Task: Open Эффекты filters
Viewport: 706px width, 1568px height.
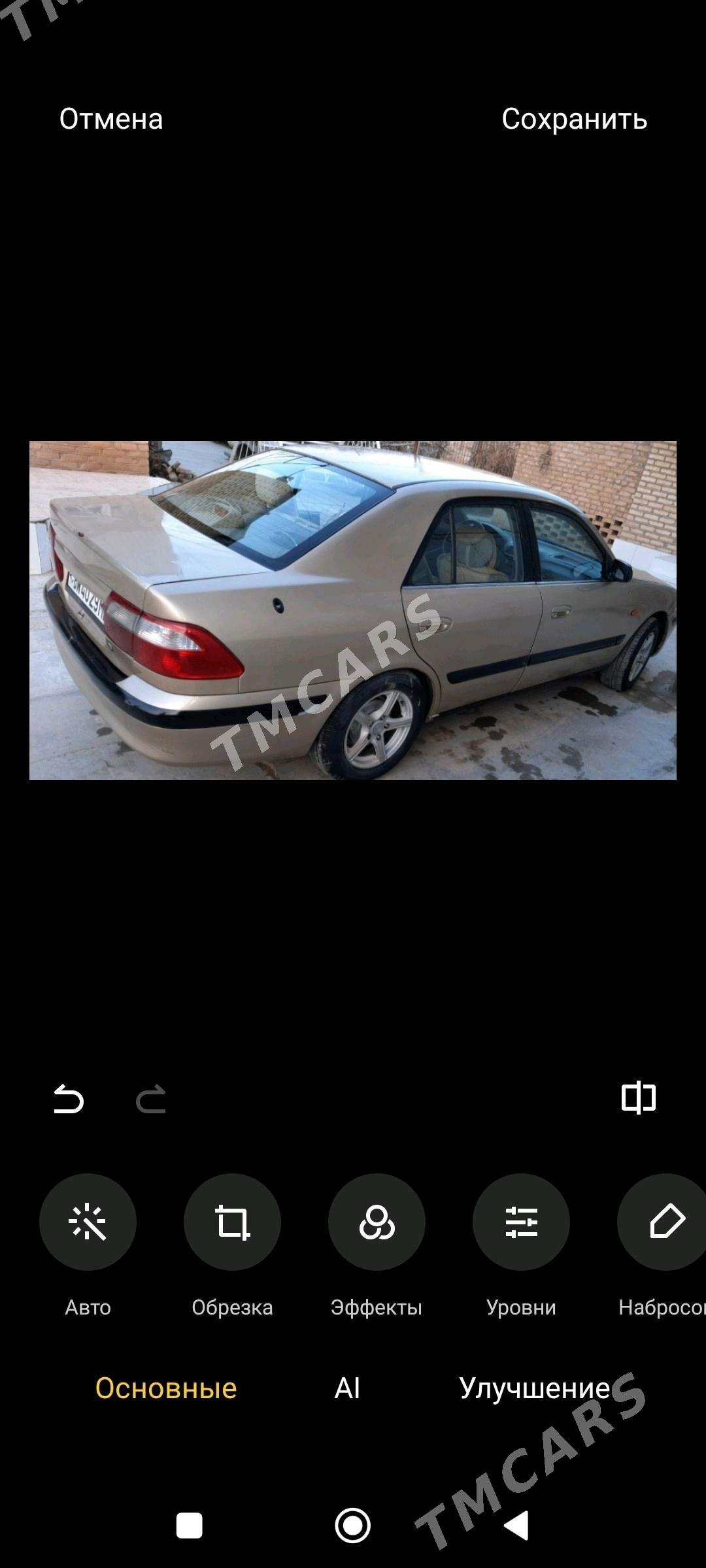Action: tap(377, 1222)
